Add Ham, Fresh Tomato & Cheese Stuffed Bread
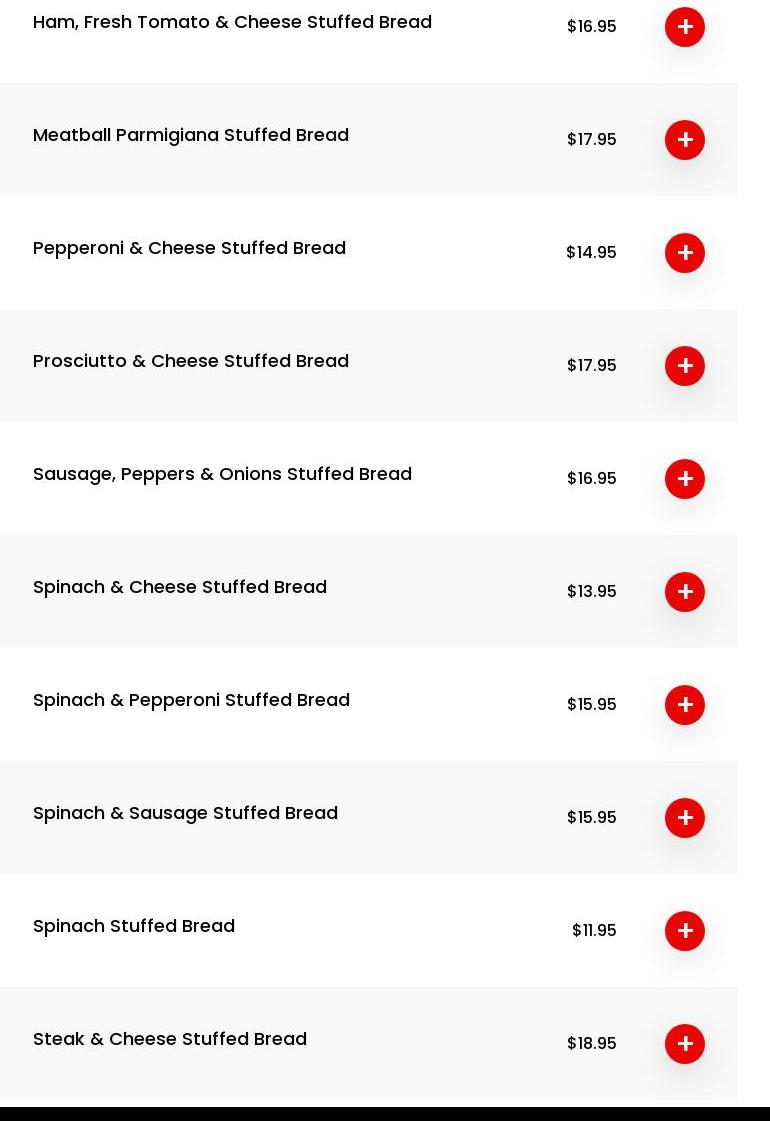770x1121 pixels. pyautogui.click(x=685, y=27)
